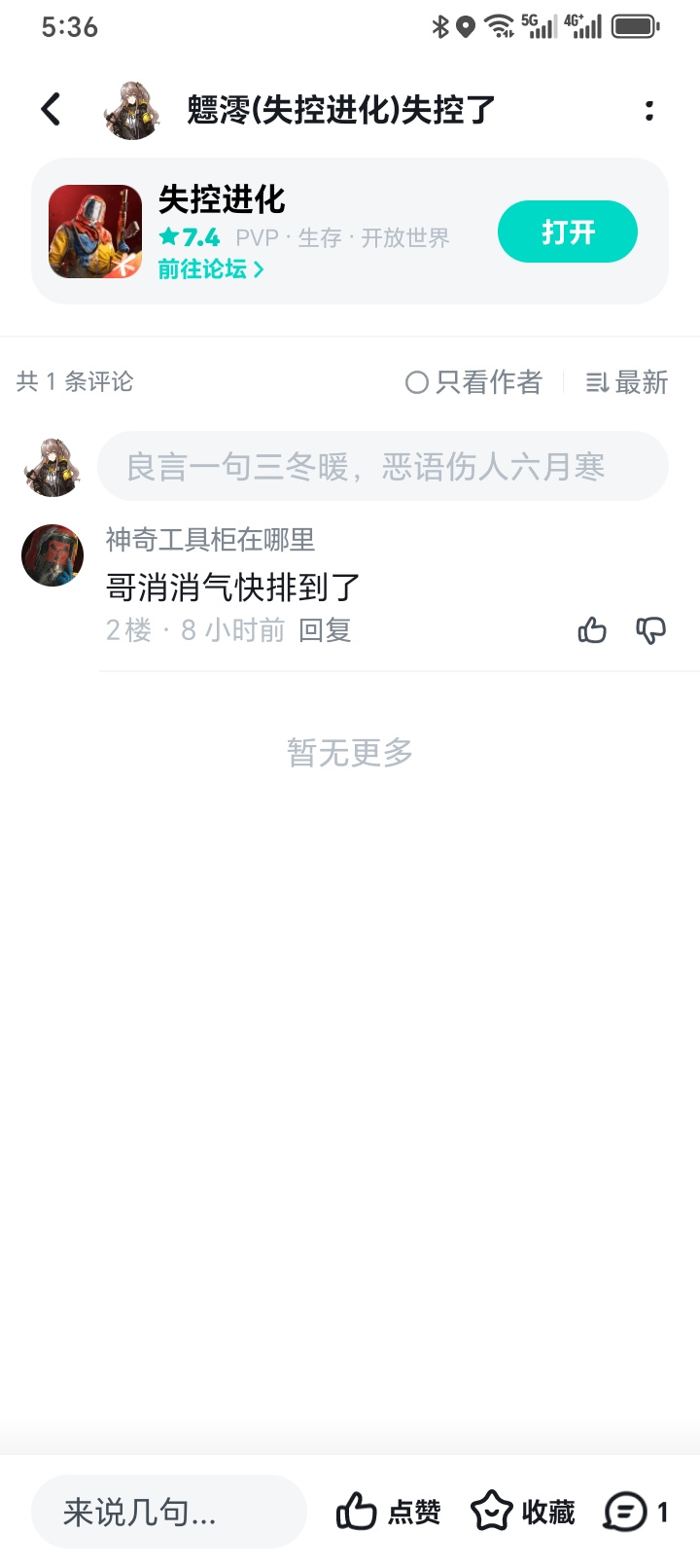This screenshot has height=1568, width=700.
Task: Enable the 只看作者 filter
Action: click(x=473, y=382)
